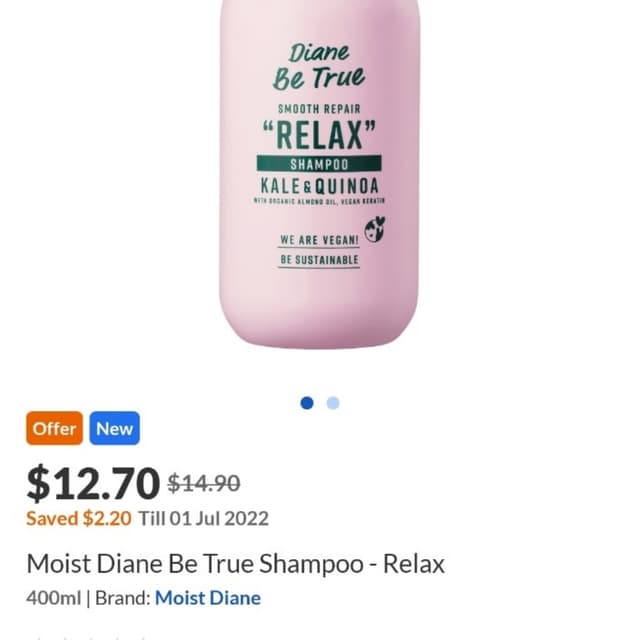Select the second image indicator dot
This screenshot has height=640, width=640.
pyautogui.click(x=333, y=403)
